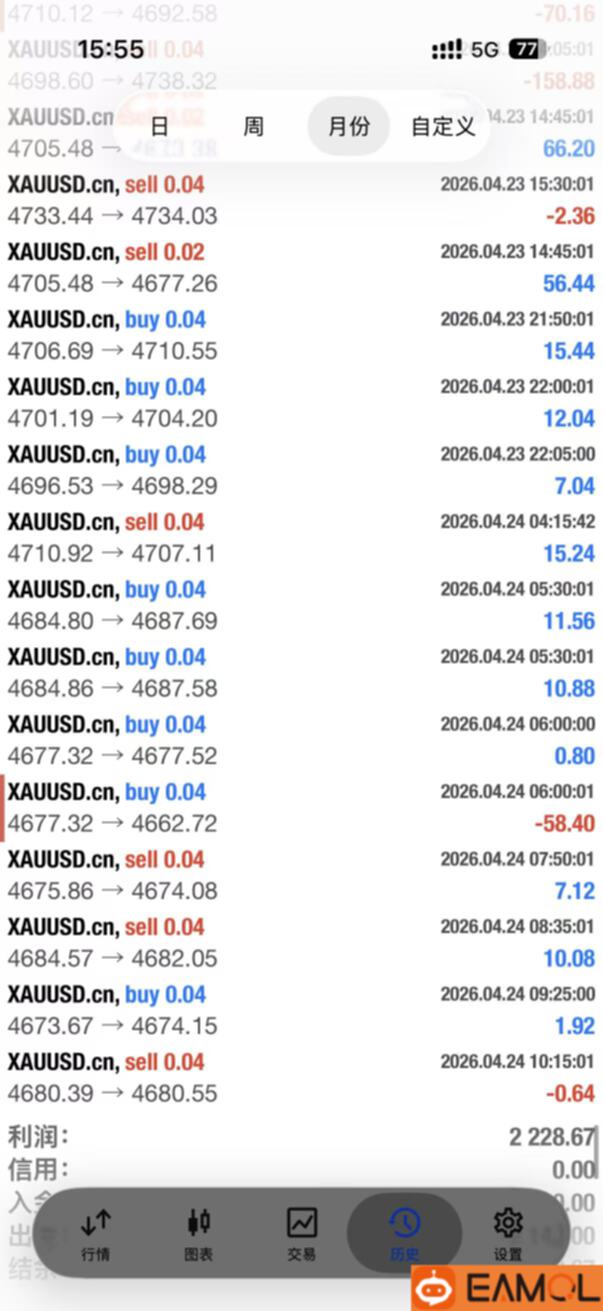Switch to the 交易 trade tab

coord(301,1233)
